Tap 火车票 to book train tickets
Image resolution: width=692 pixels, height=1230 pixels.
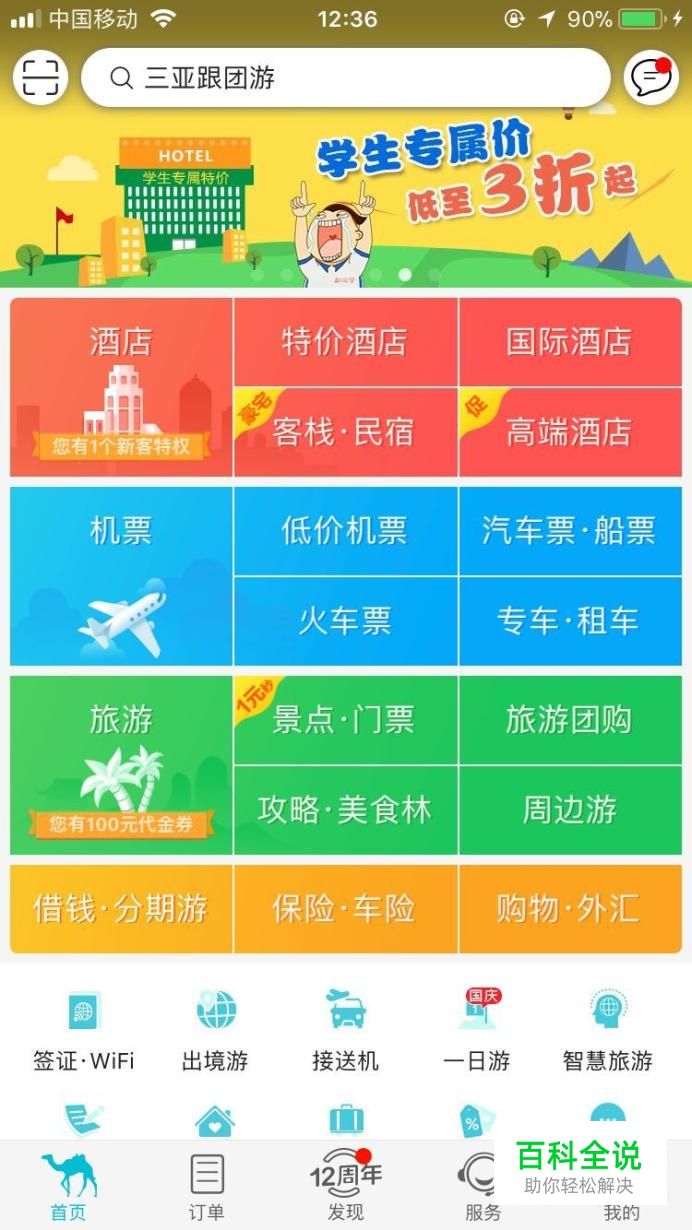pos(345,621)
